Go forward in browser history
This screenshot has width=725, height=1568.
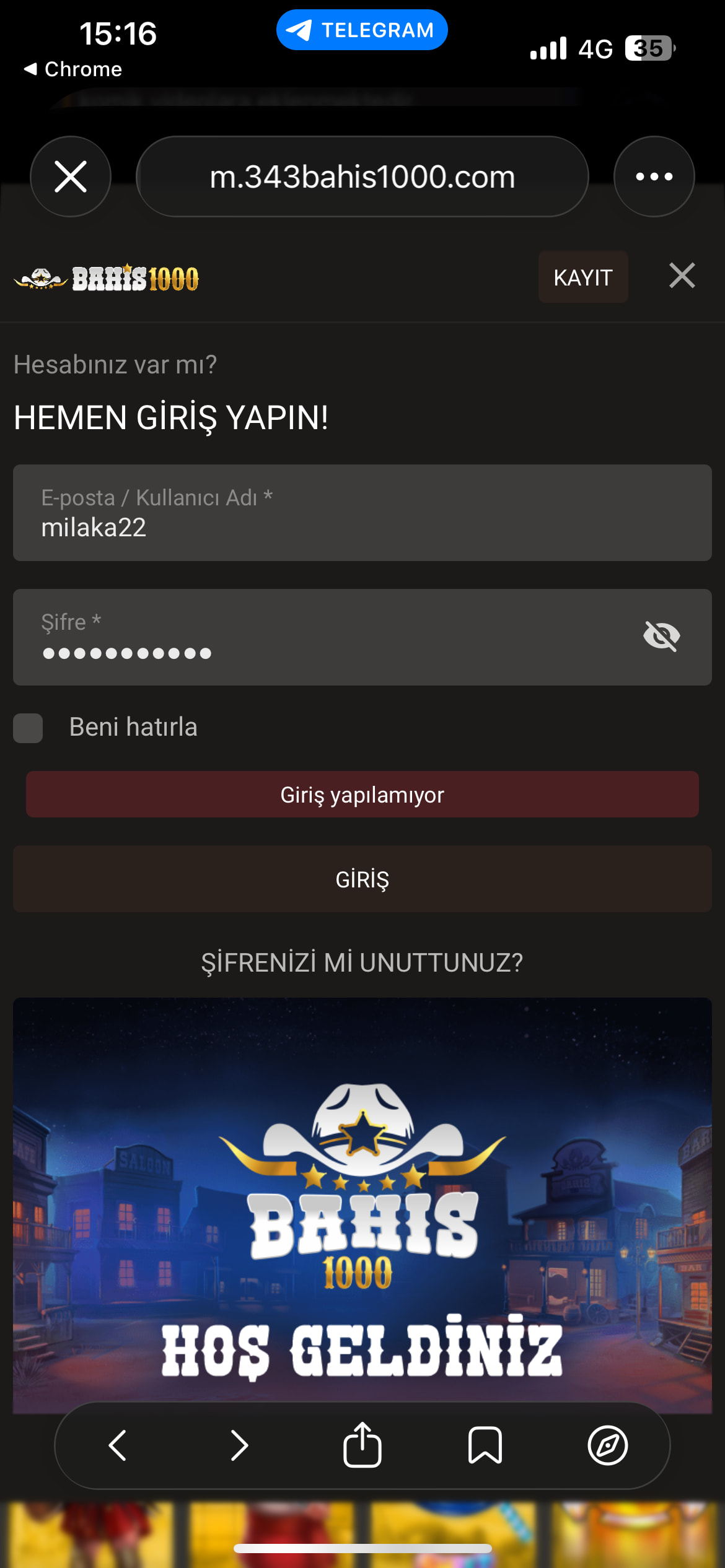239,1445
